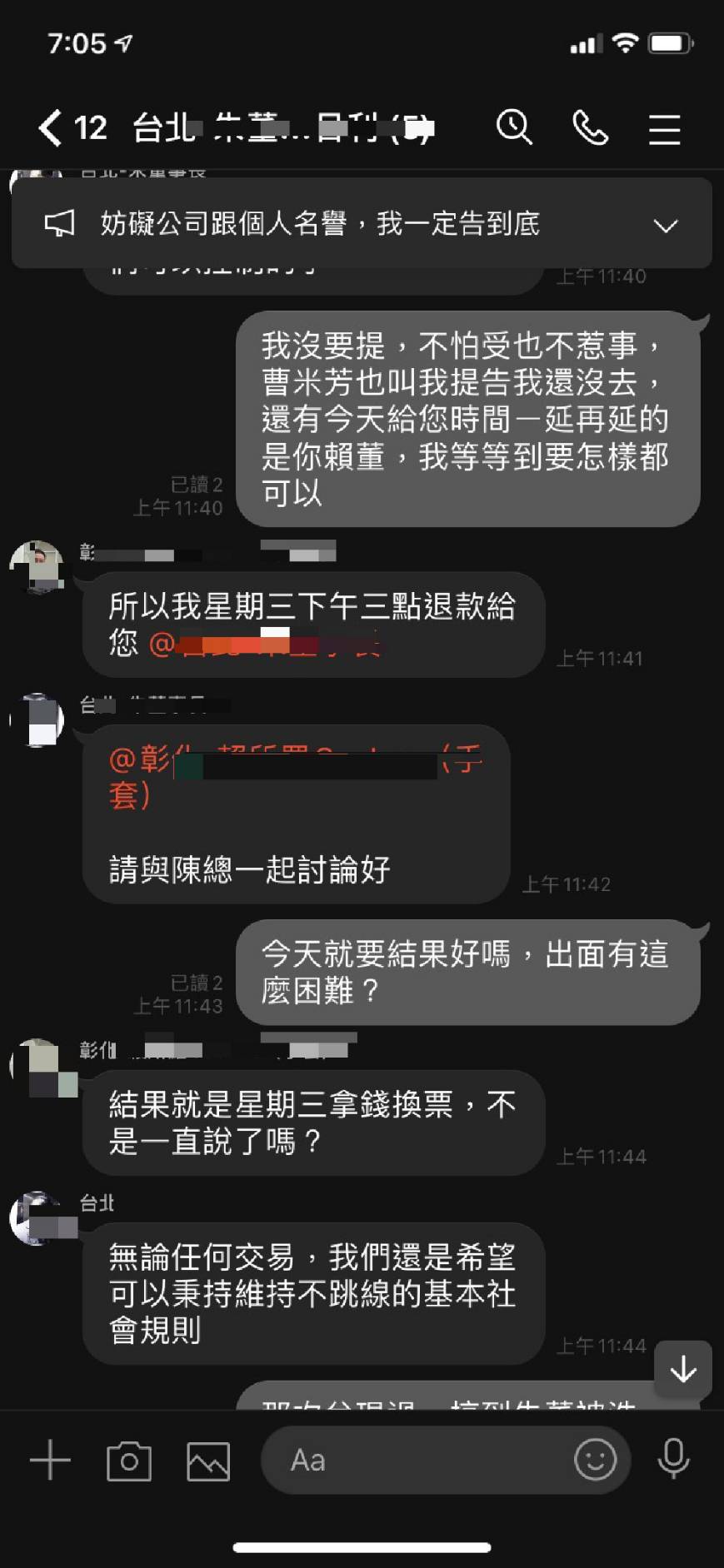This screenshot has height=1568, width=724.
Task: Expand the pinned announcement banner
Action: pyautogui.click(x=665, y=226)
